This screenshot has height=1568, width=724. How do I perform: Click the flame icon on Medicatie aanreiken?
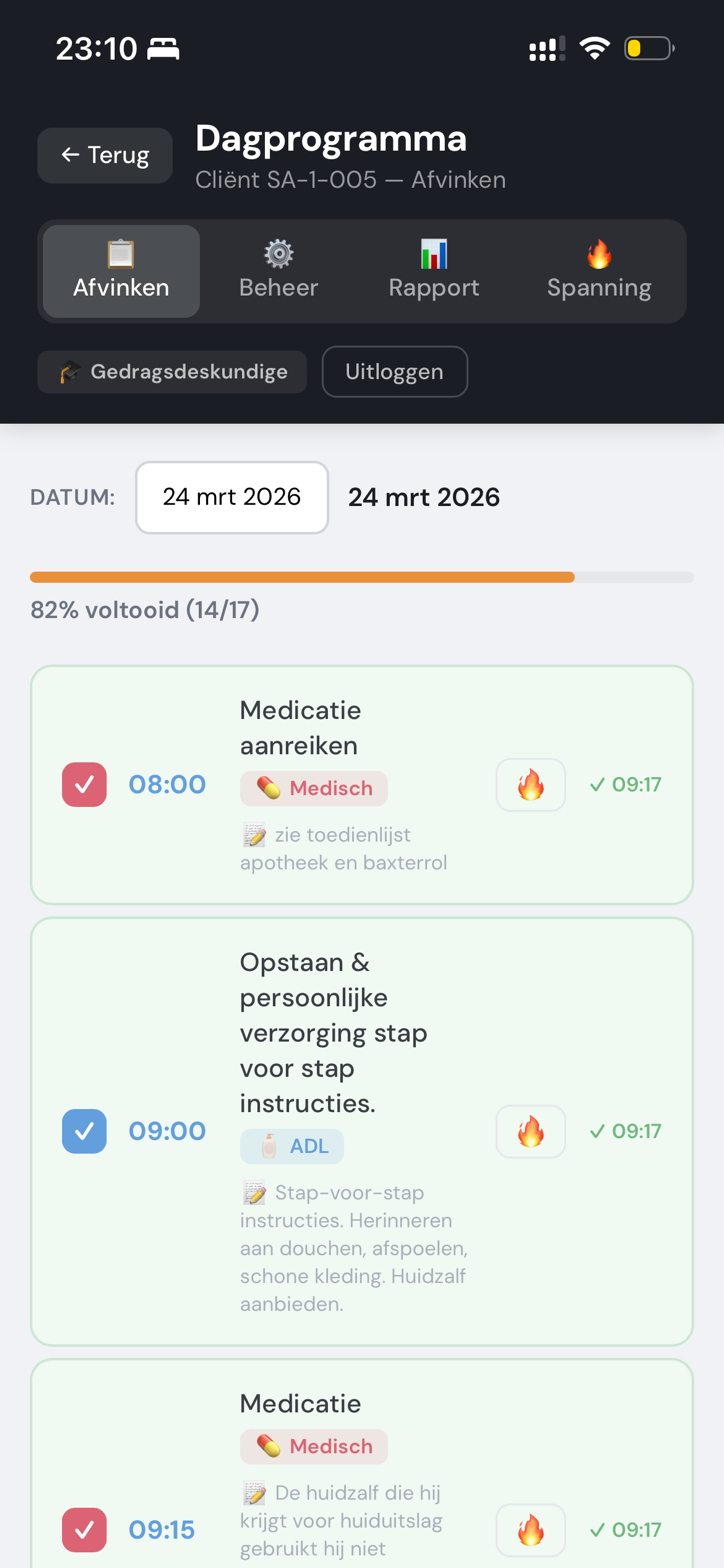coord(529,785)
